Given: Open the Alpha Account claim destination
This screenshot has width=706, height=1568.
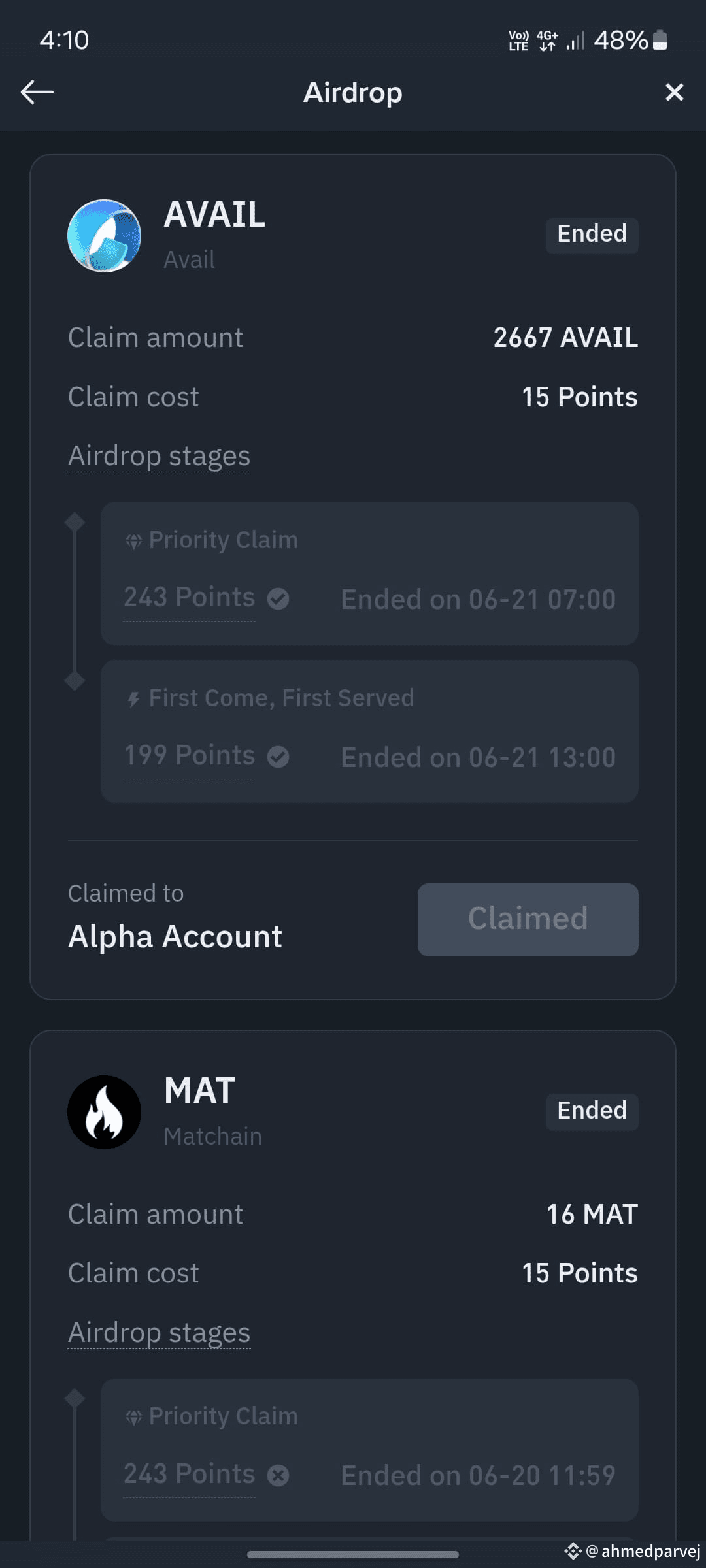Looking at the screenshot, I should point(175,936).
